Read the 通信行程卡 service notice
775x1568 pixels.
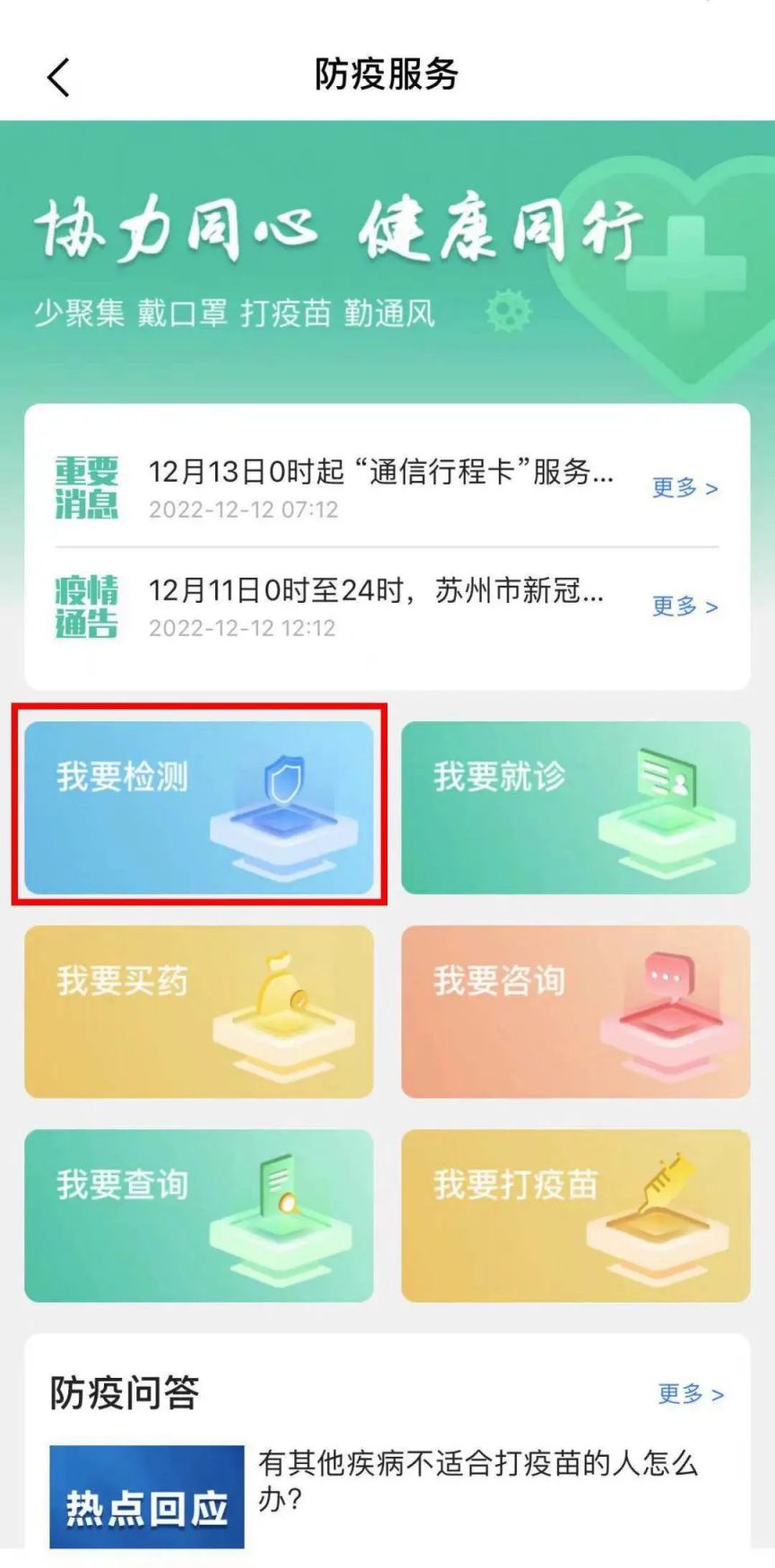click(380, 472)
